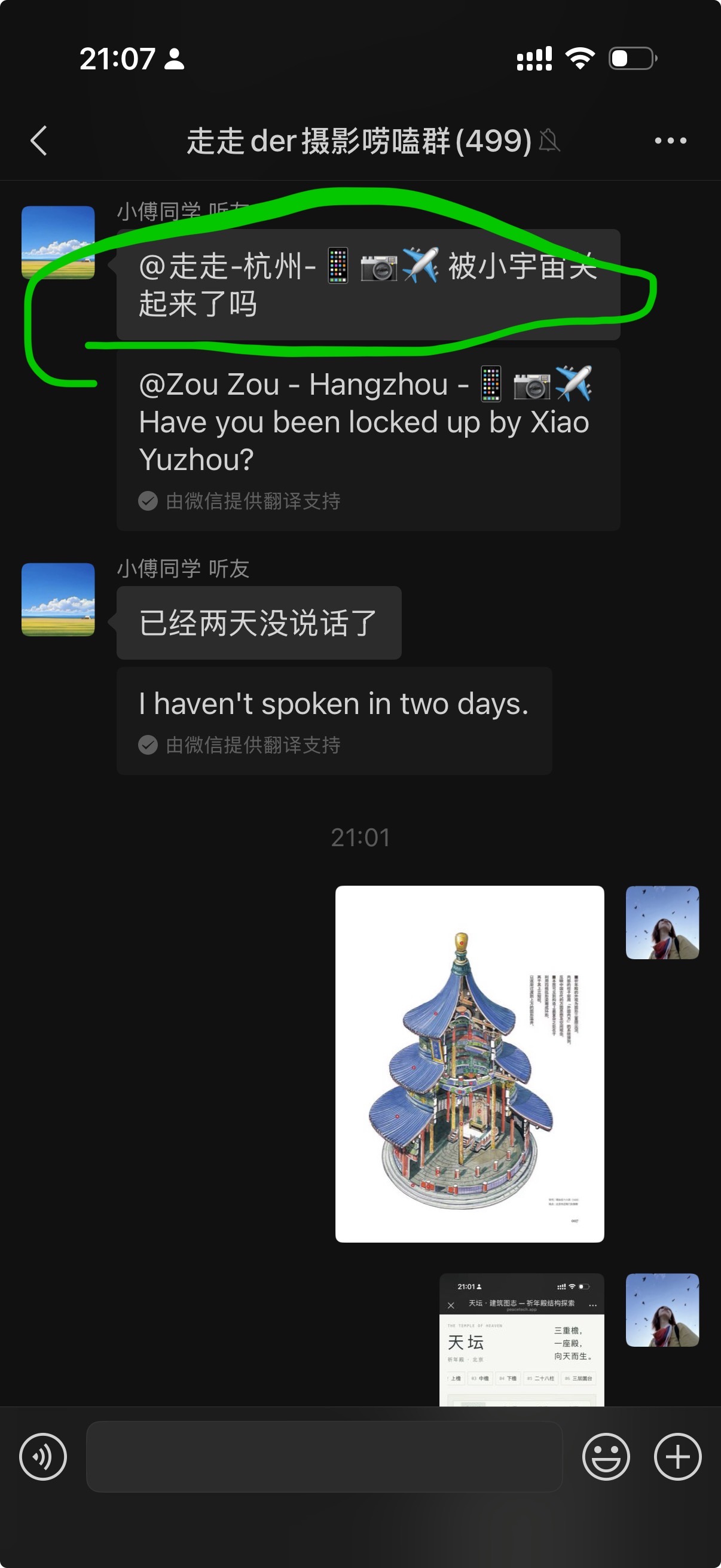Switch to voice message input
This screenshot has width=721, height=1568.
pyautogui.click(x=43, y=1456)
